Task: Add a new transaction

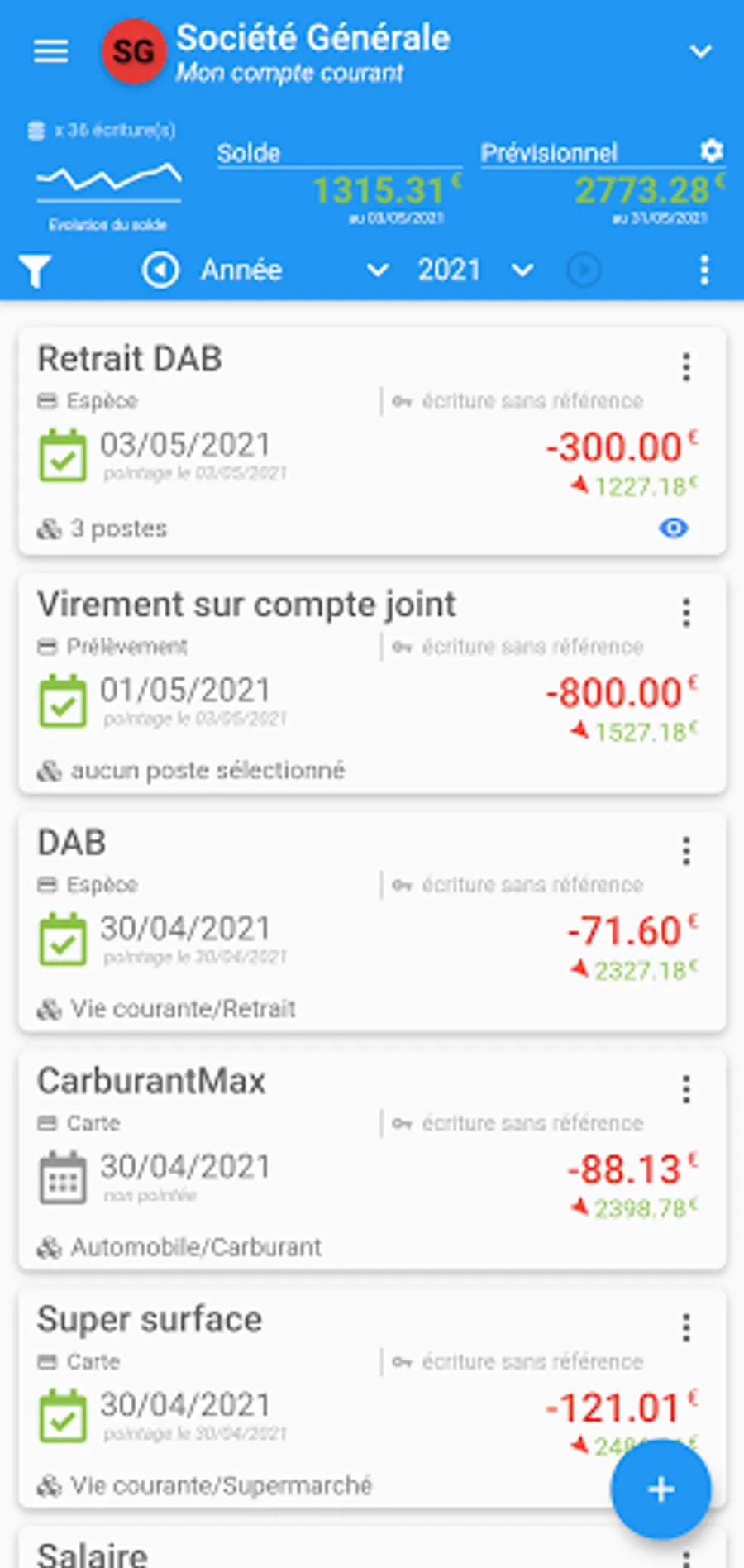Action: click(x=661, y=1489)
